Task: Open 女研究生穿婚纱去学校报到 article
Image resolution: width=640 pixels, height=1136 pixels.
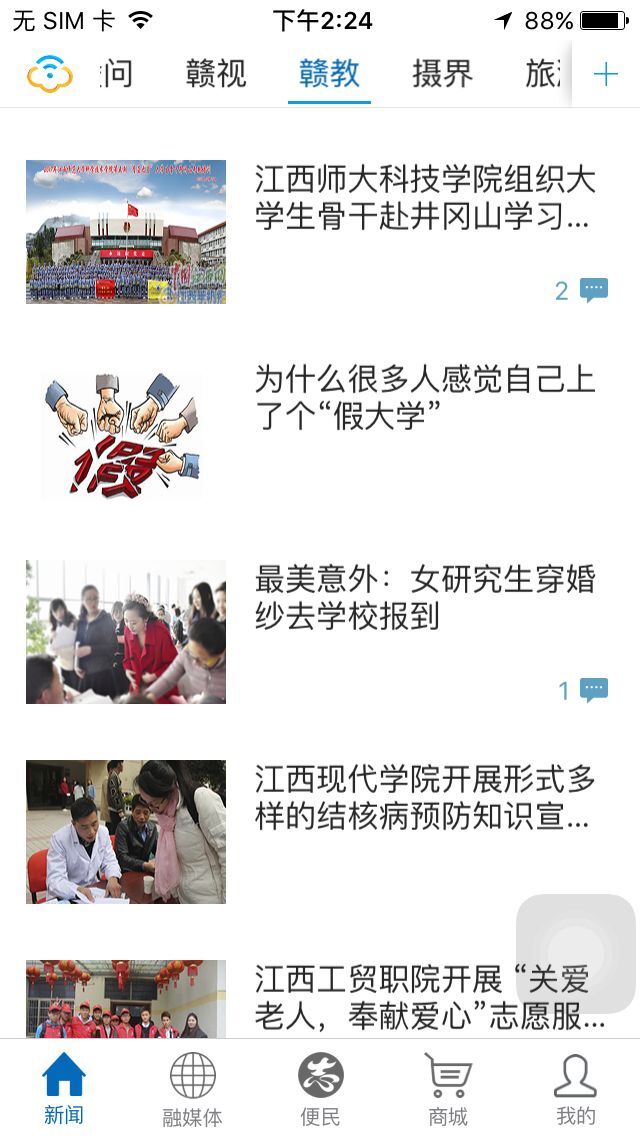Action: click(424, 597)
